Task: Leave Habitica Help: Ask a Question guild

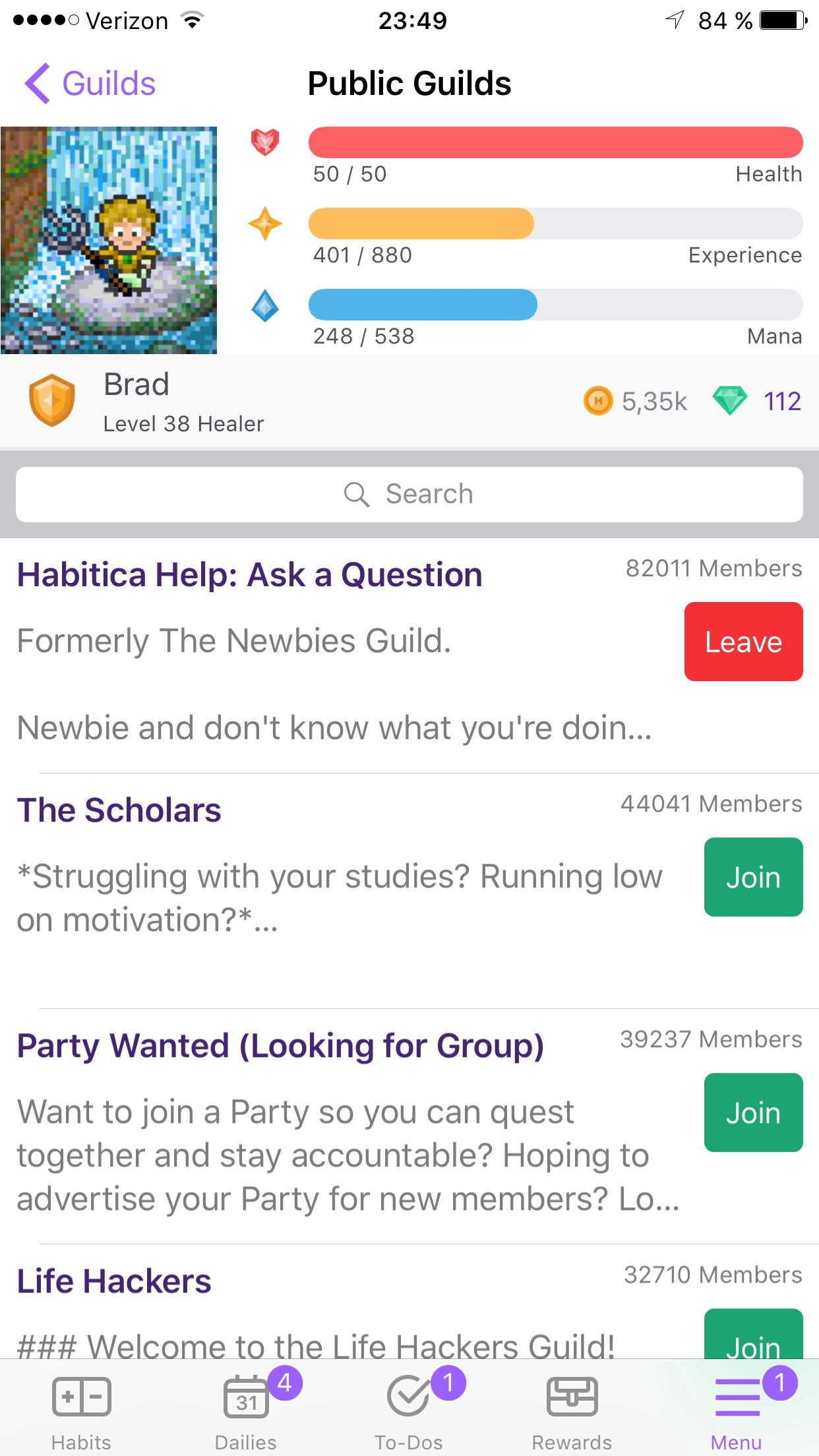Action: 743,642
